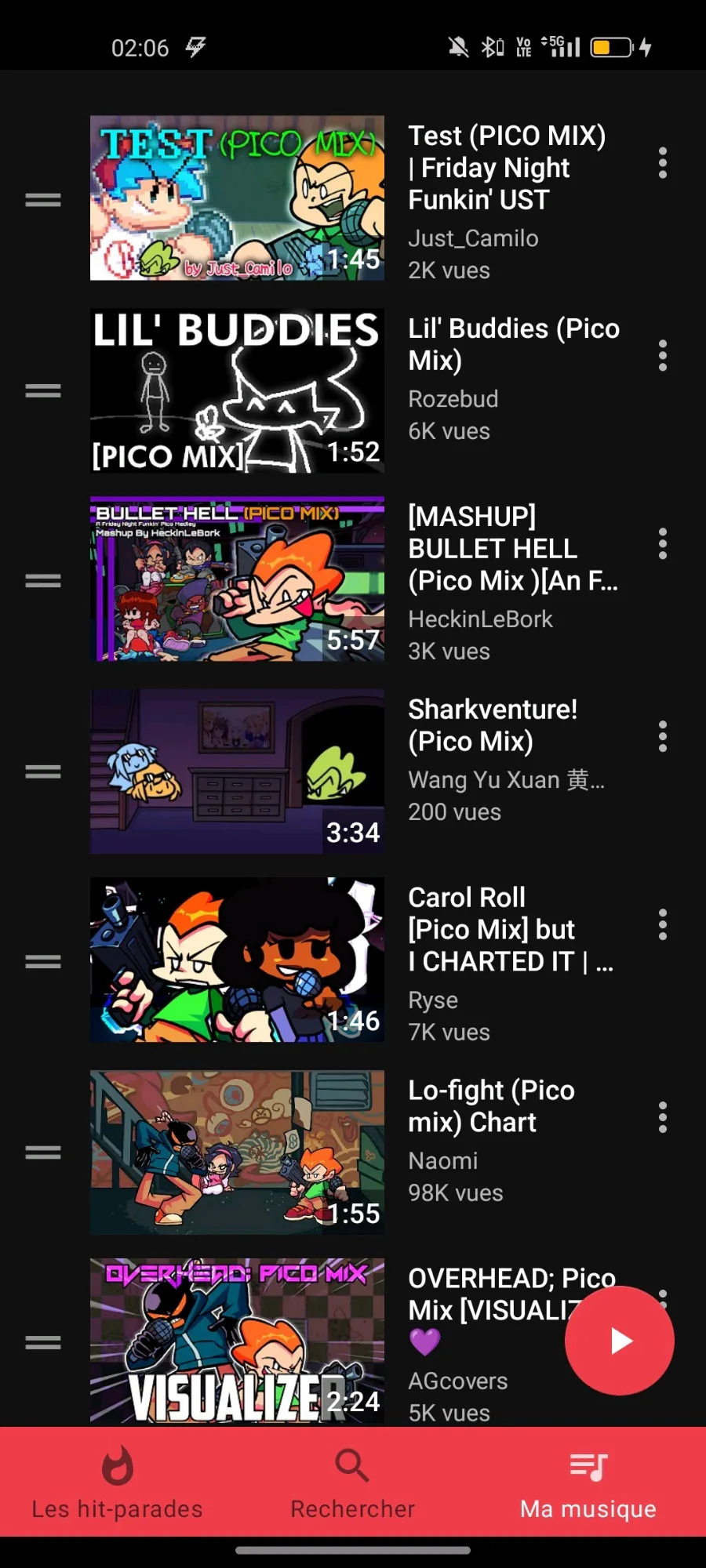
Task: Play OVERHEAD; Pico Mix visualizer by AGcovers
Action: tap(237, 1341)
